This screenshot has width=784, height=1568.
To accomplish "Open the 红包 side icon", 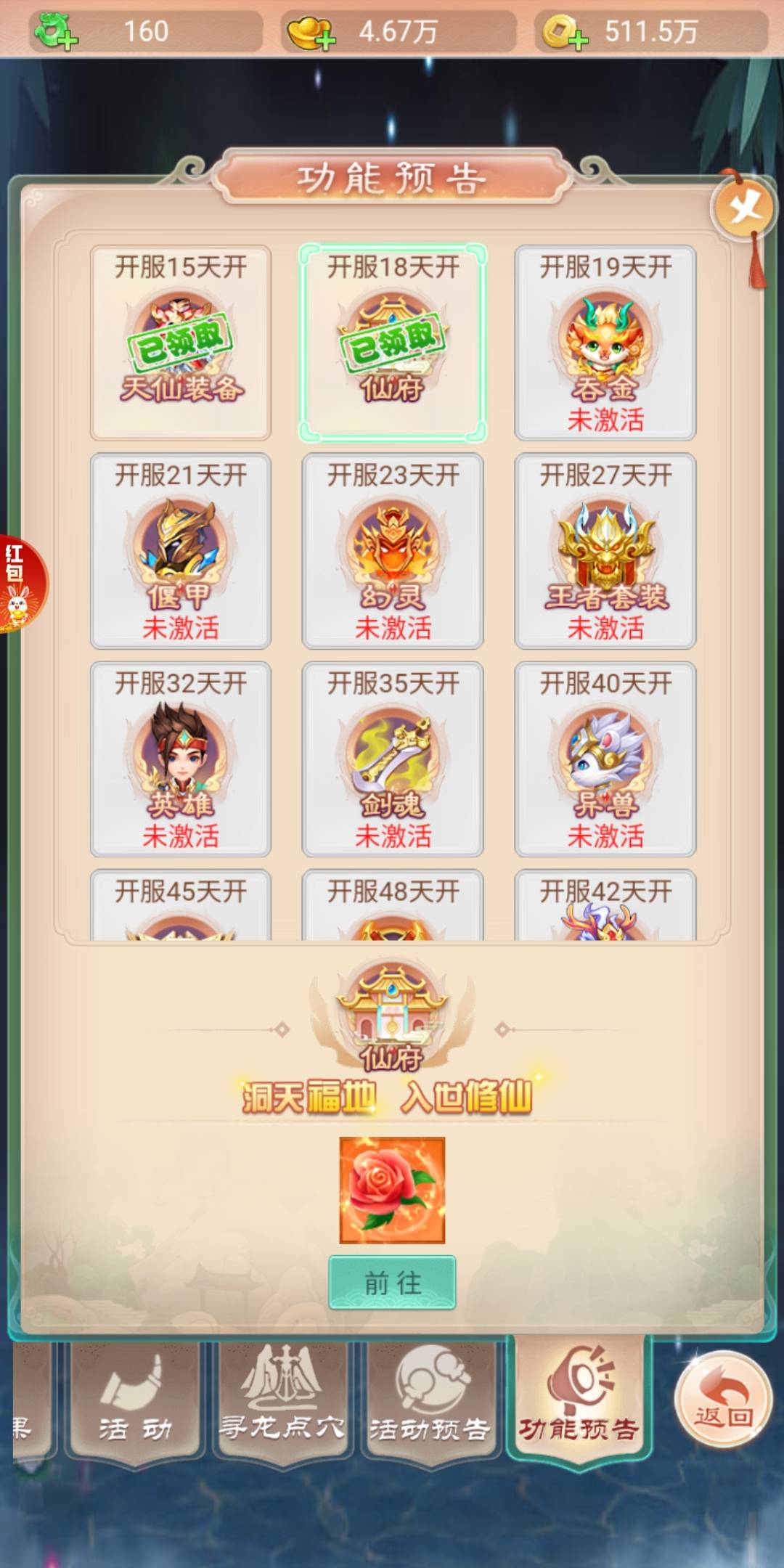I will click(20, 584).
